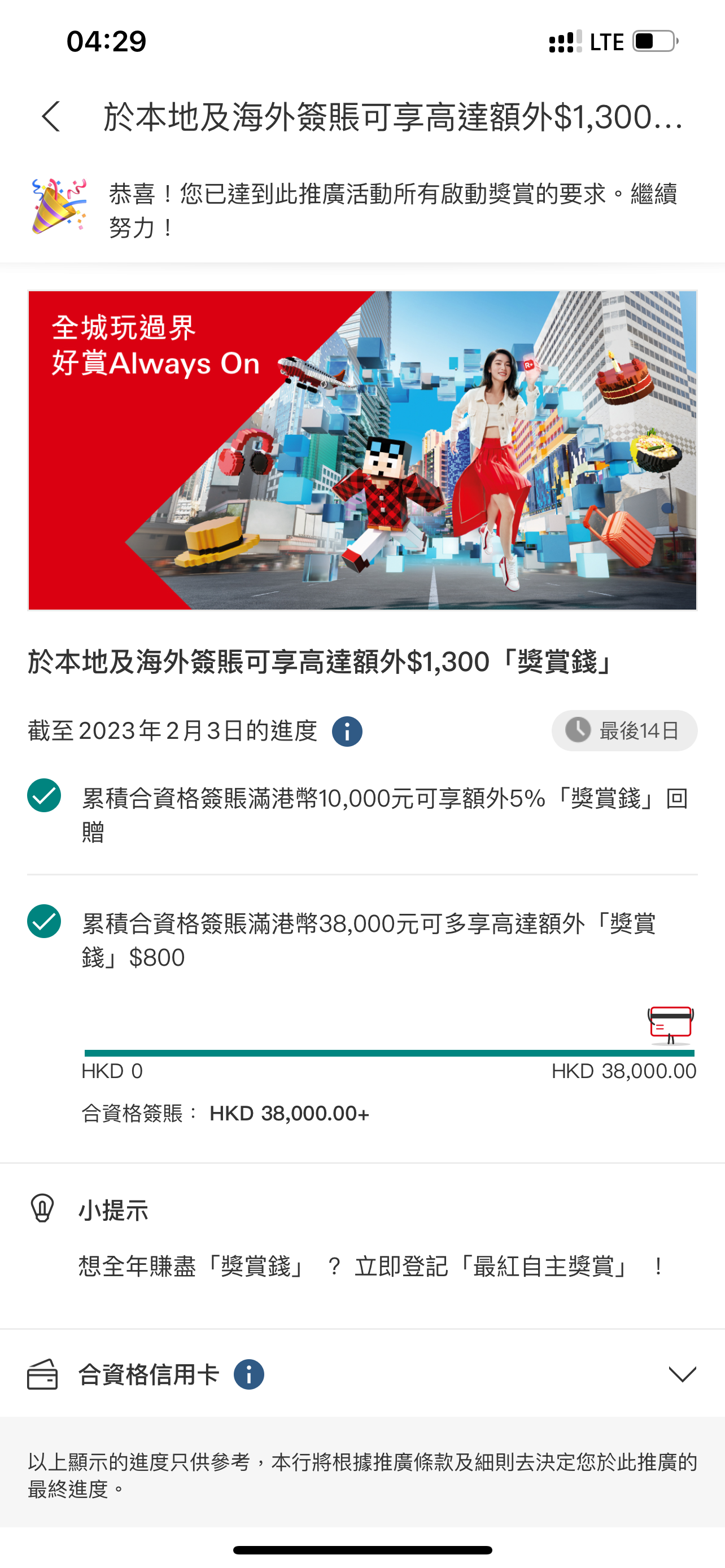This screenshot has width=725, height=1568.
Task: Expand the 合資格信用卡 section chevron
Action: coord(682,1374)
